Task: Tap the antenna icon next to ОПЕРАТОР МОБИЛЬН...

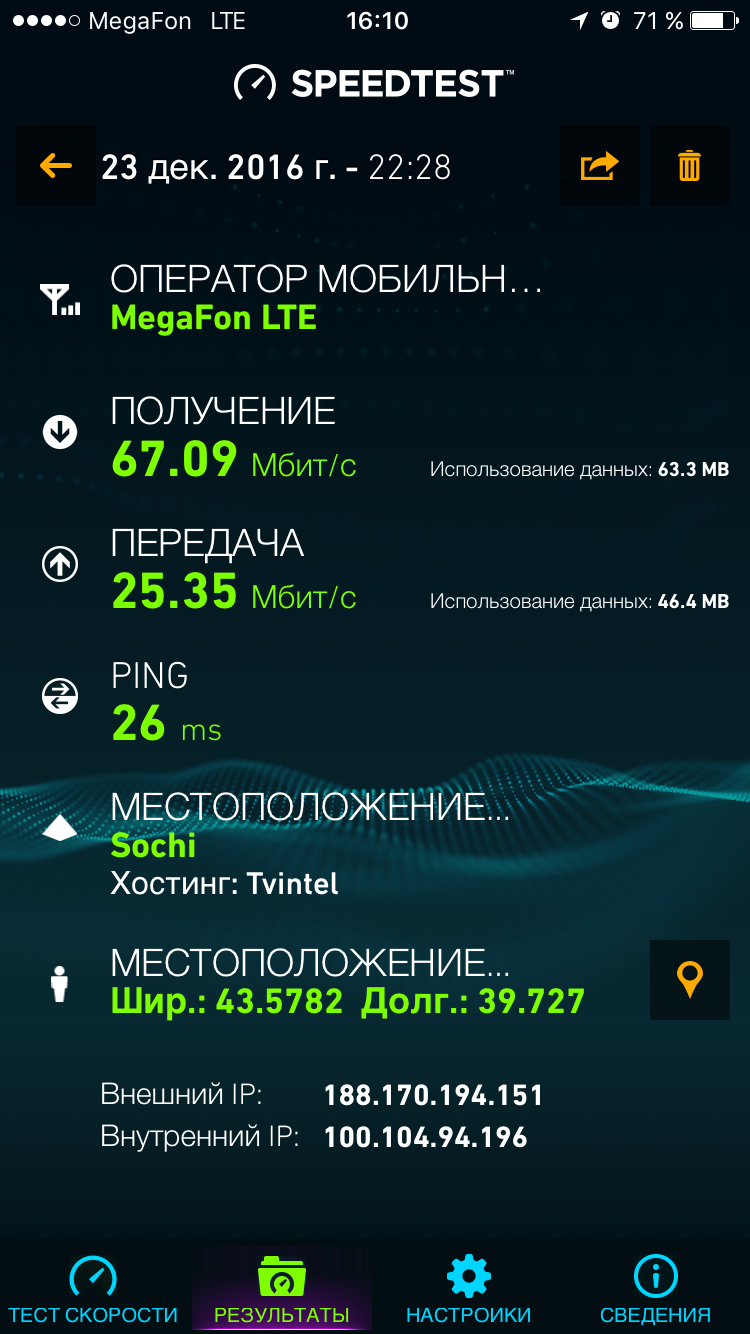Action: 59,297
